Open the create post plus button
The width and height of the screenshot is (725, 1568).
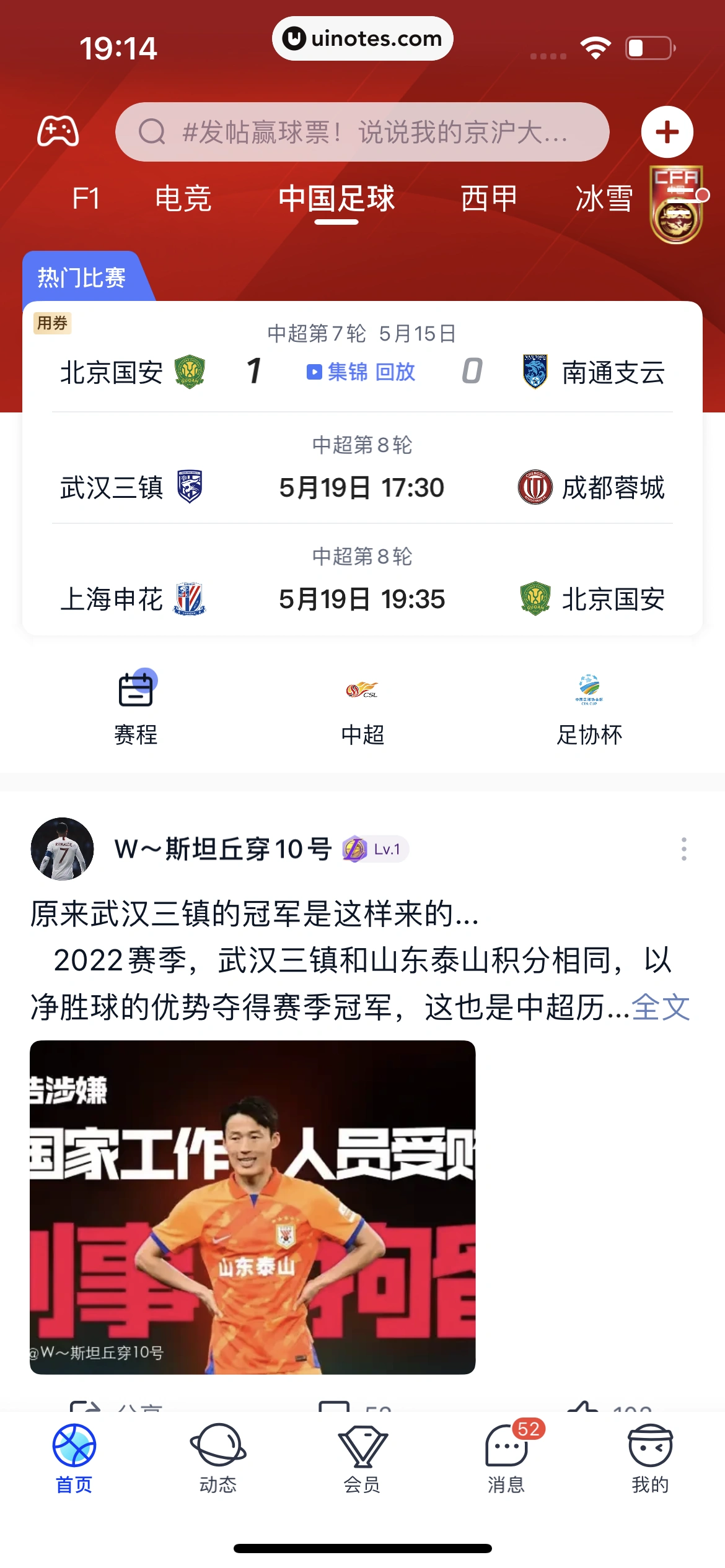click(x=667, y=132)
